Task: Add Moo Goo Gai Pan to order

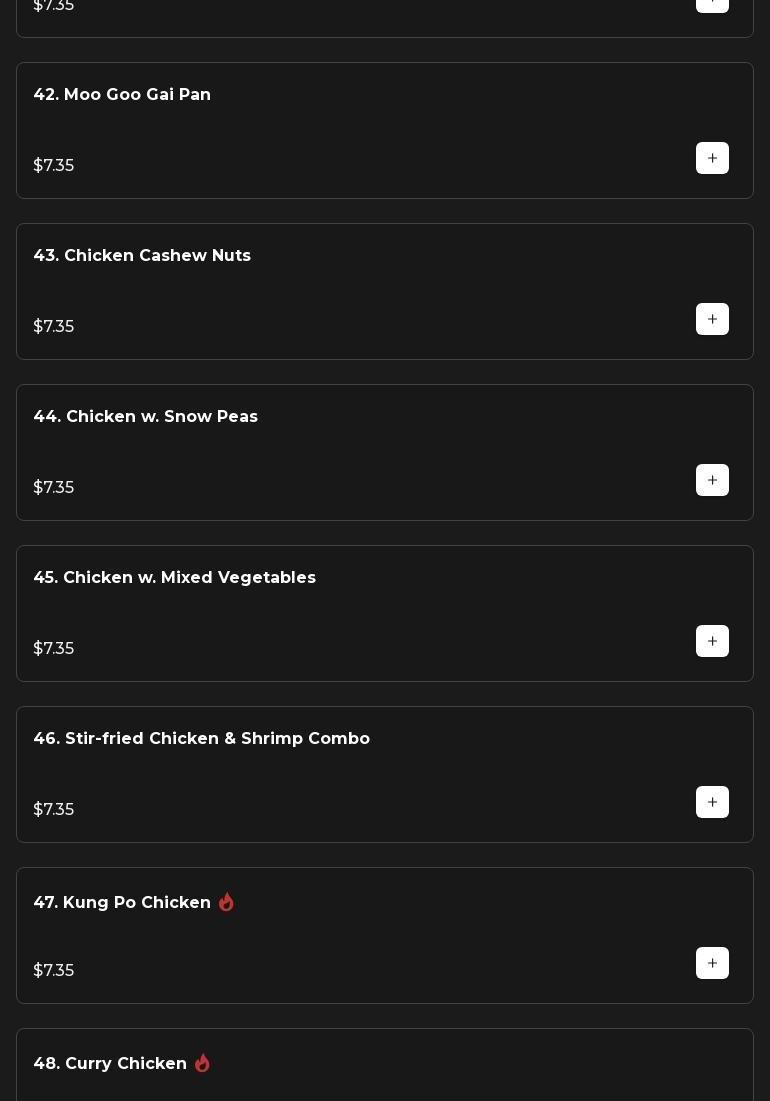Action: tap(712, 158)
